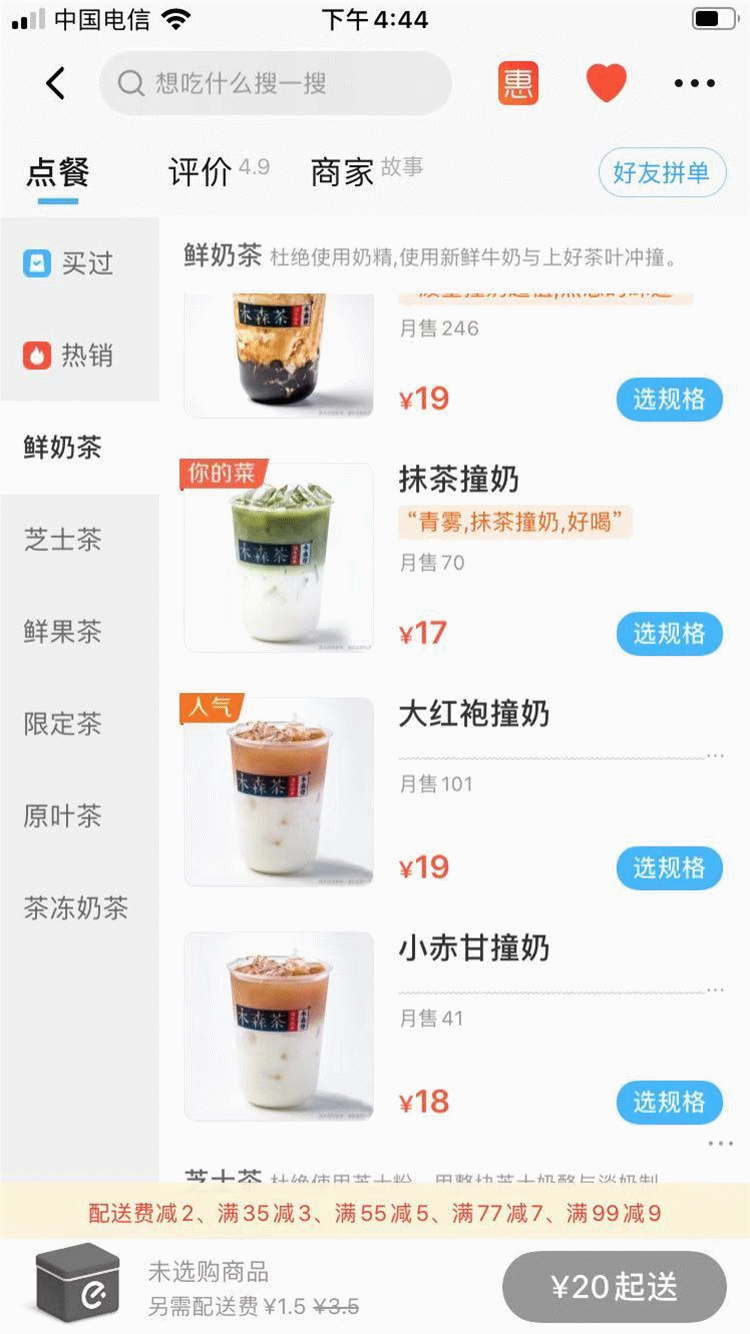Screen dimensions: 750x1334
Task: Go back with the top-left arrow
Action: 56,84
